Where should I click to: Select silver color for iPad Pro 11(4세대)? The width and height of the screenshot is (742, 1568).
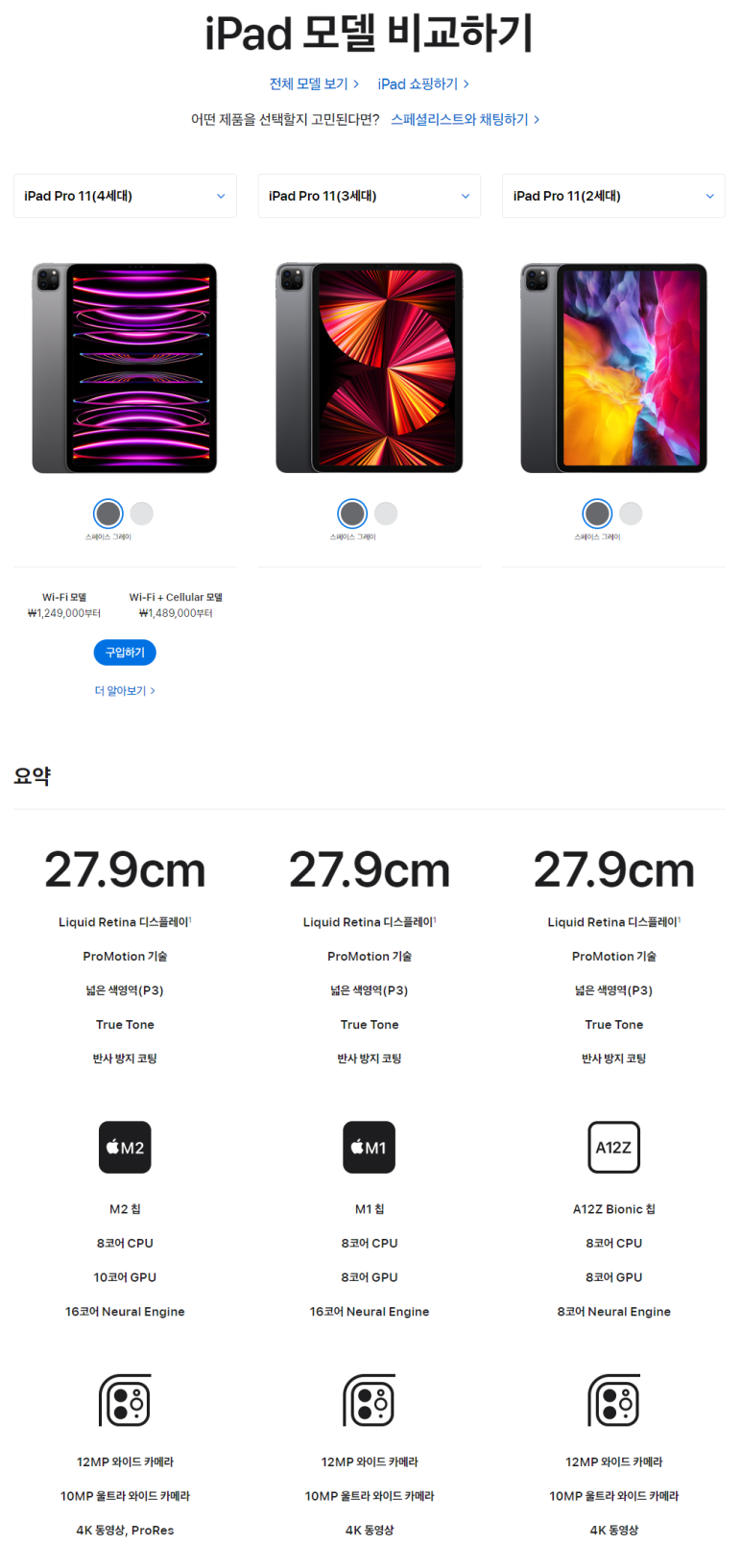(x=142, y=513)
